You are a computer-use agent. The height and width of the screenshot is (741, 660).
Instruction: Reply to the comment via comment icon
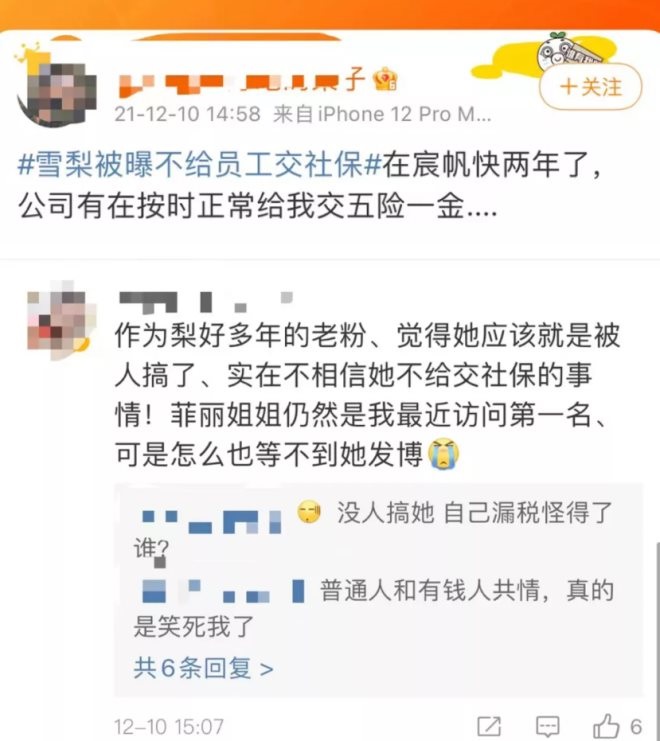click(x=548, y=725)
